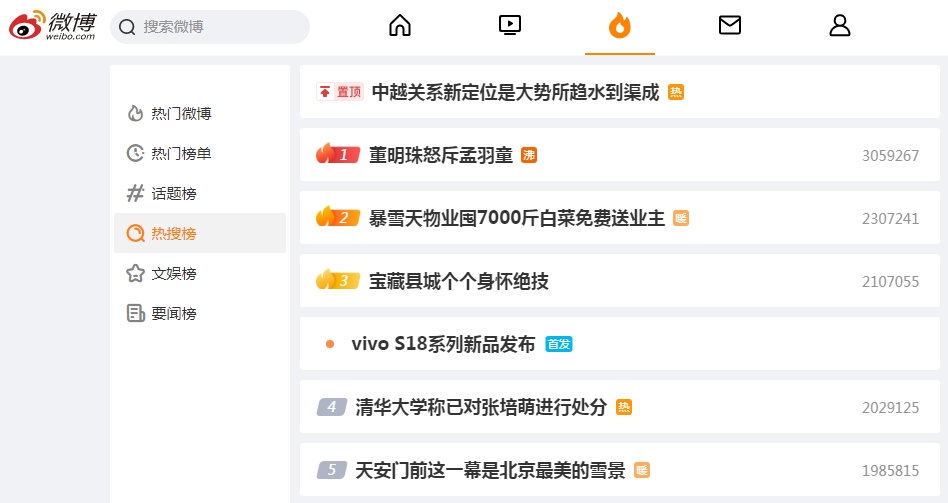
Task: Open the 热门榜单 sidebar item
Action: point(181,153)
